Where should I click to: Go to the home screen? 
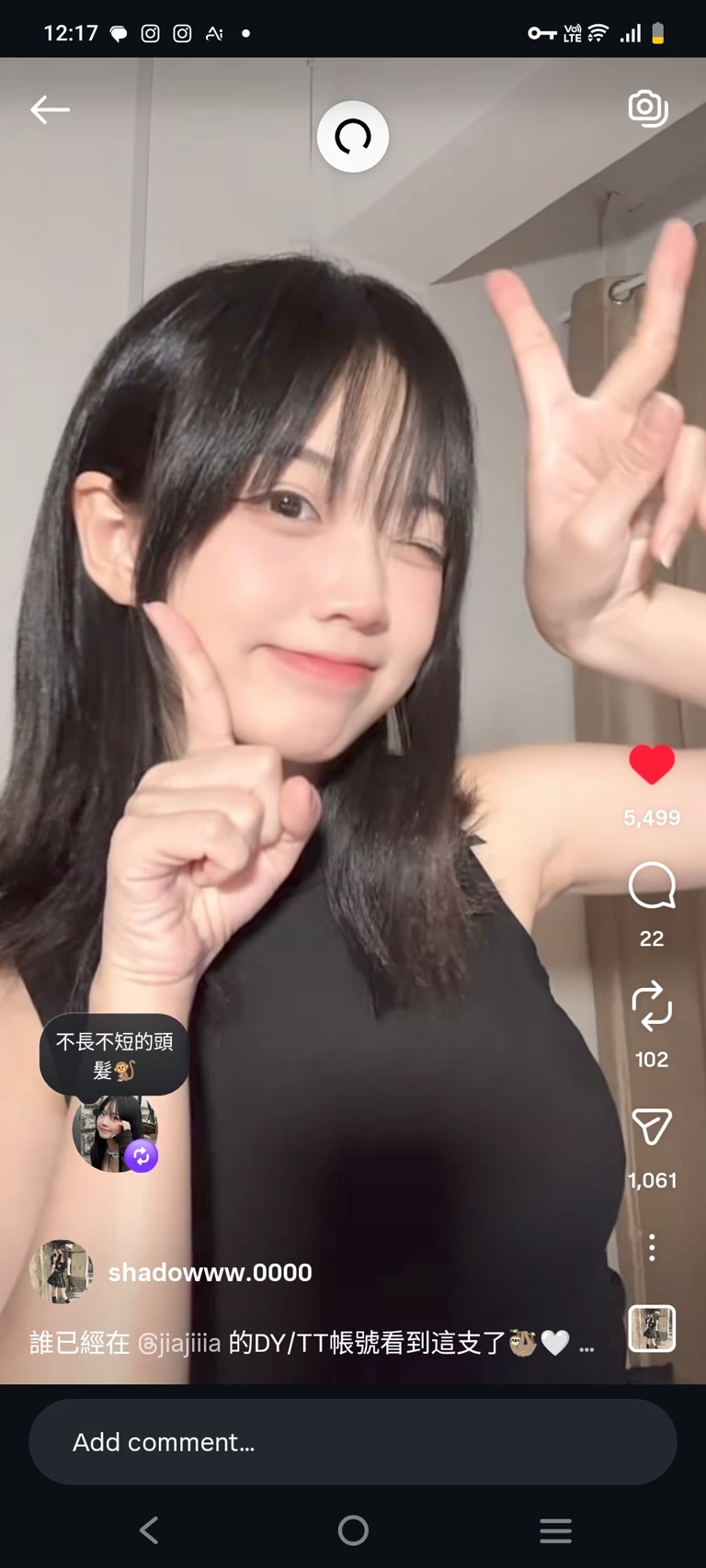pos(353,1530)
